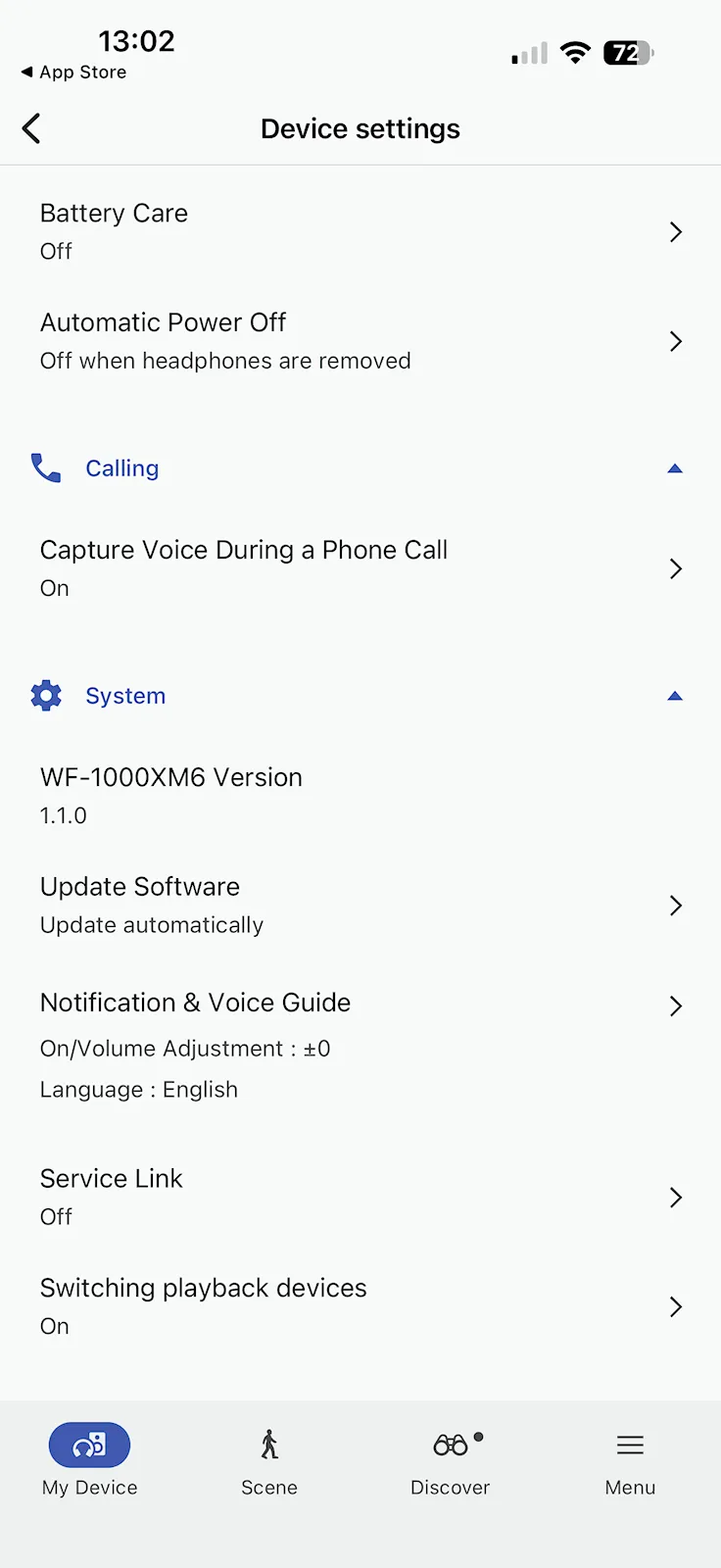Open Service Link setting
721x1568 pixels.
(360, 1197)
